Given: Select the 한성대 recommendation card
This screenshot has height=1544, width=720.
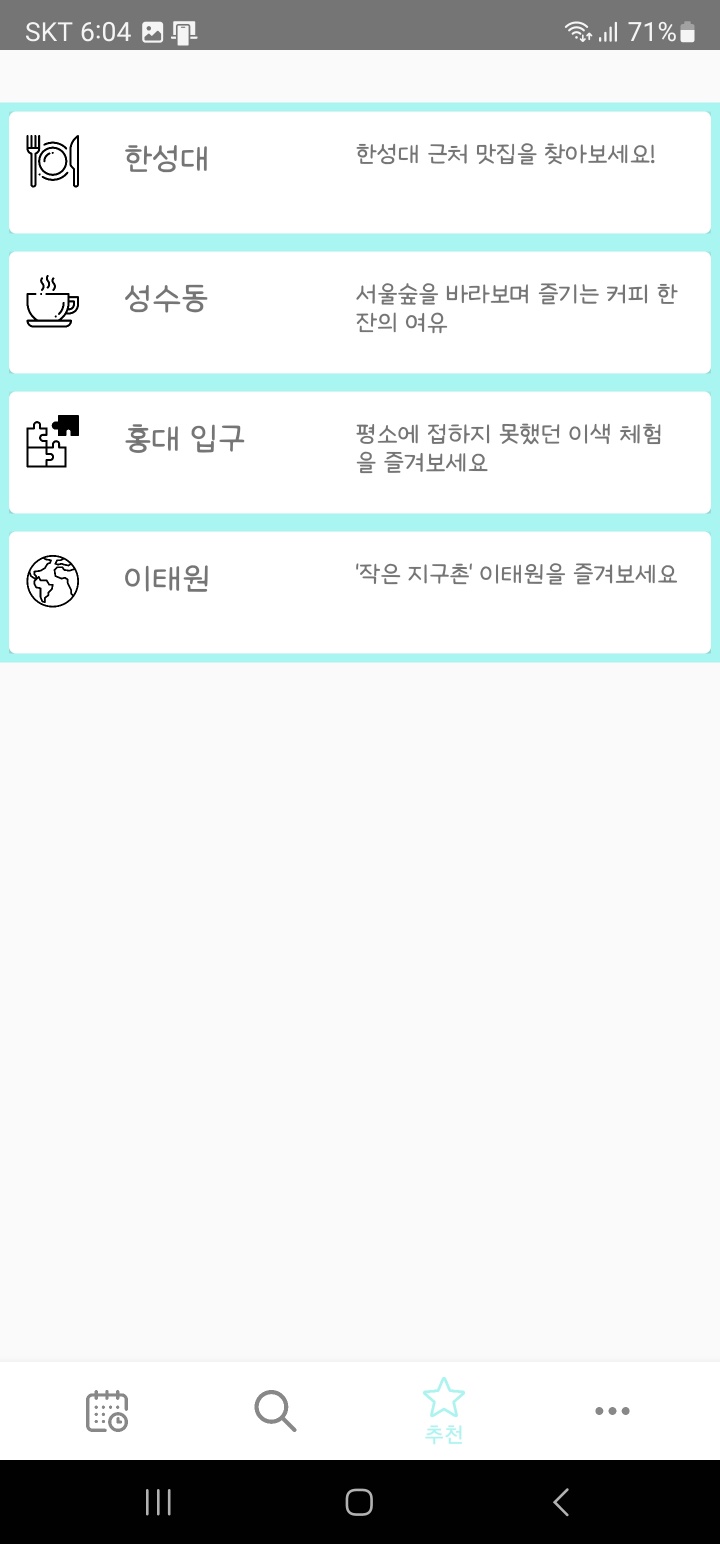Looking at the screenshot, I should click(360, 170).
